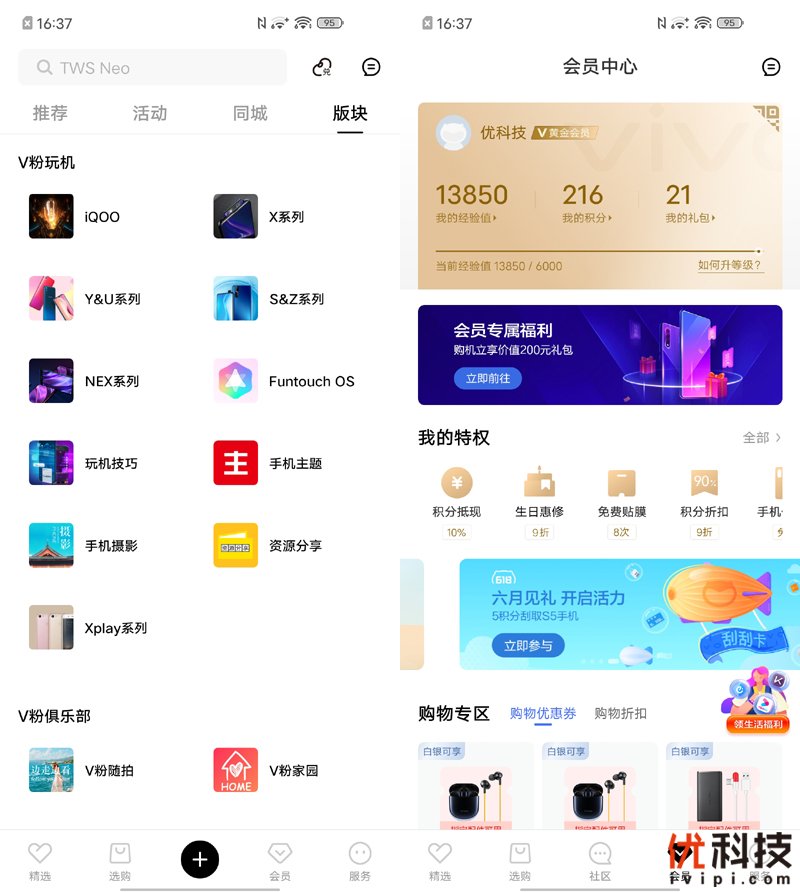Tap 立即前往 in member benefits banner
Viewport: 800px width, 892px height.
pyautogui.click(x=487, y=380)
